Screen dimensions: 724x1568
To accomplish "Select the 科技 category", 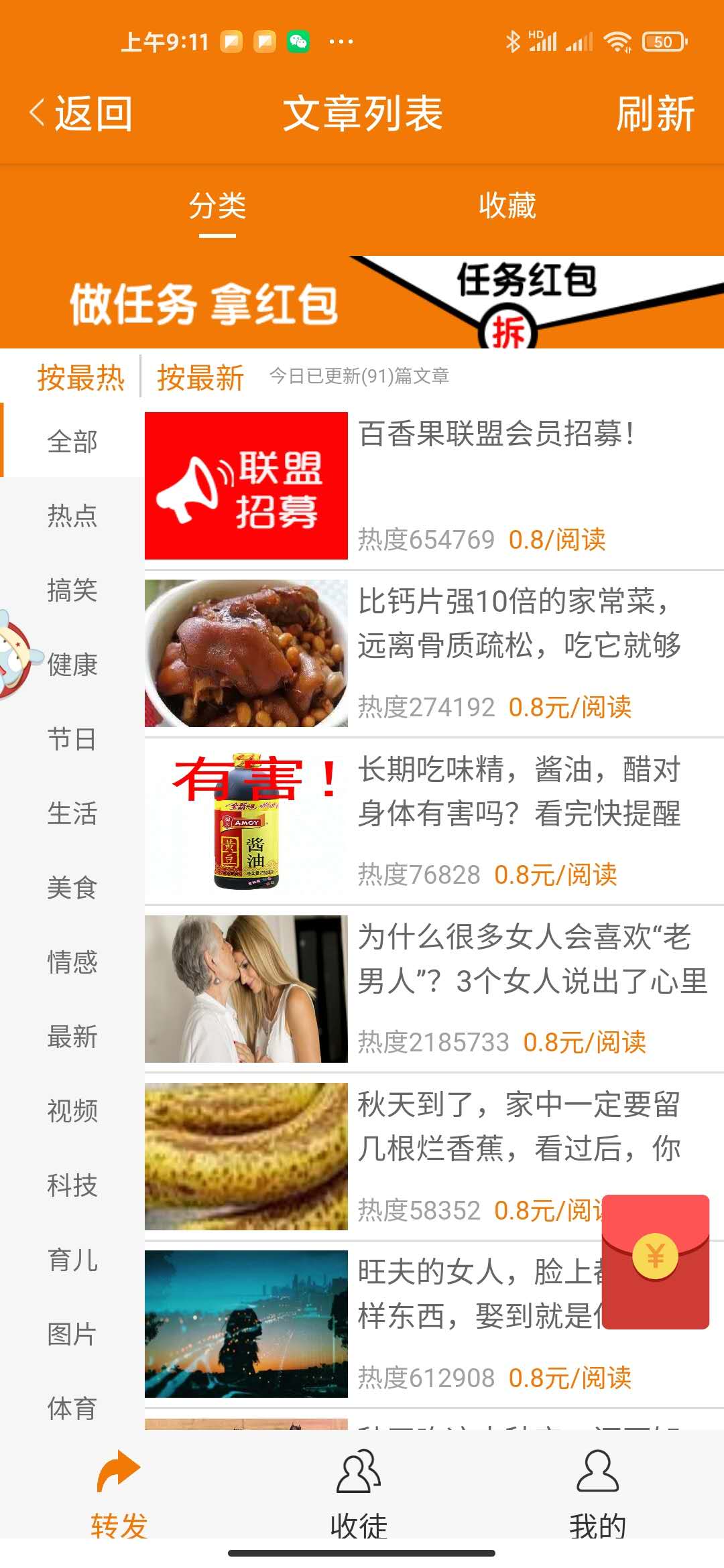I will pyautogui.click(x=72, y=1185).
